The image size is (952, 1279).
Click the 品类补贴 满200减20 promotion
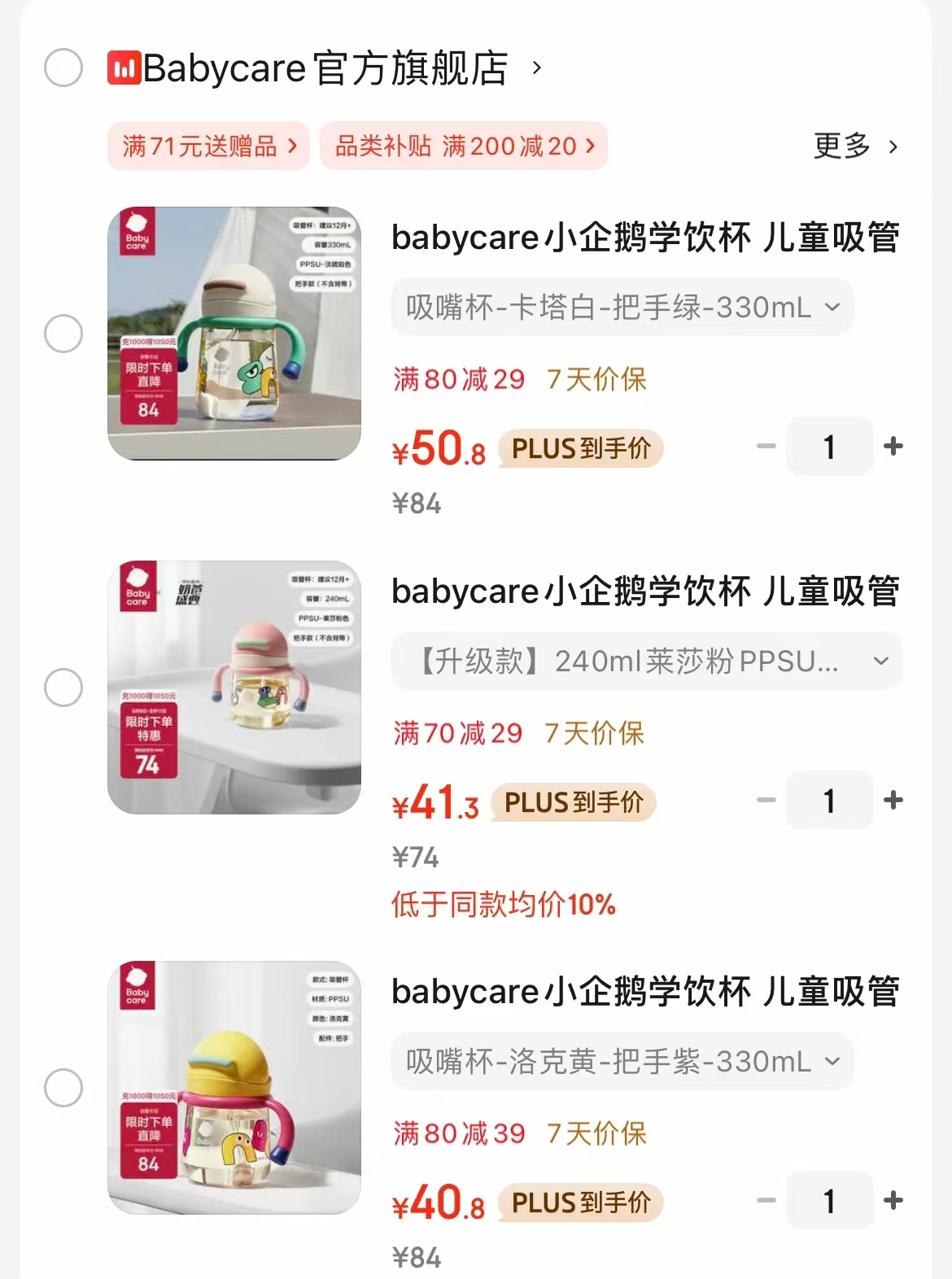463,145
